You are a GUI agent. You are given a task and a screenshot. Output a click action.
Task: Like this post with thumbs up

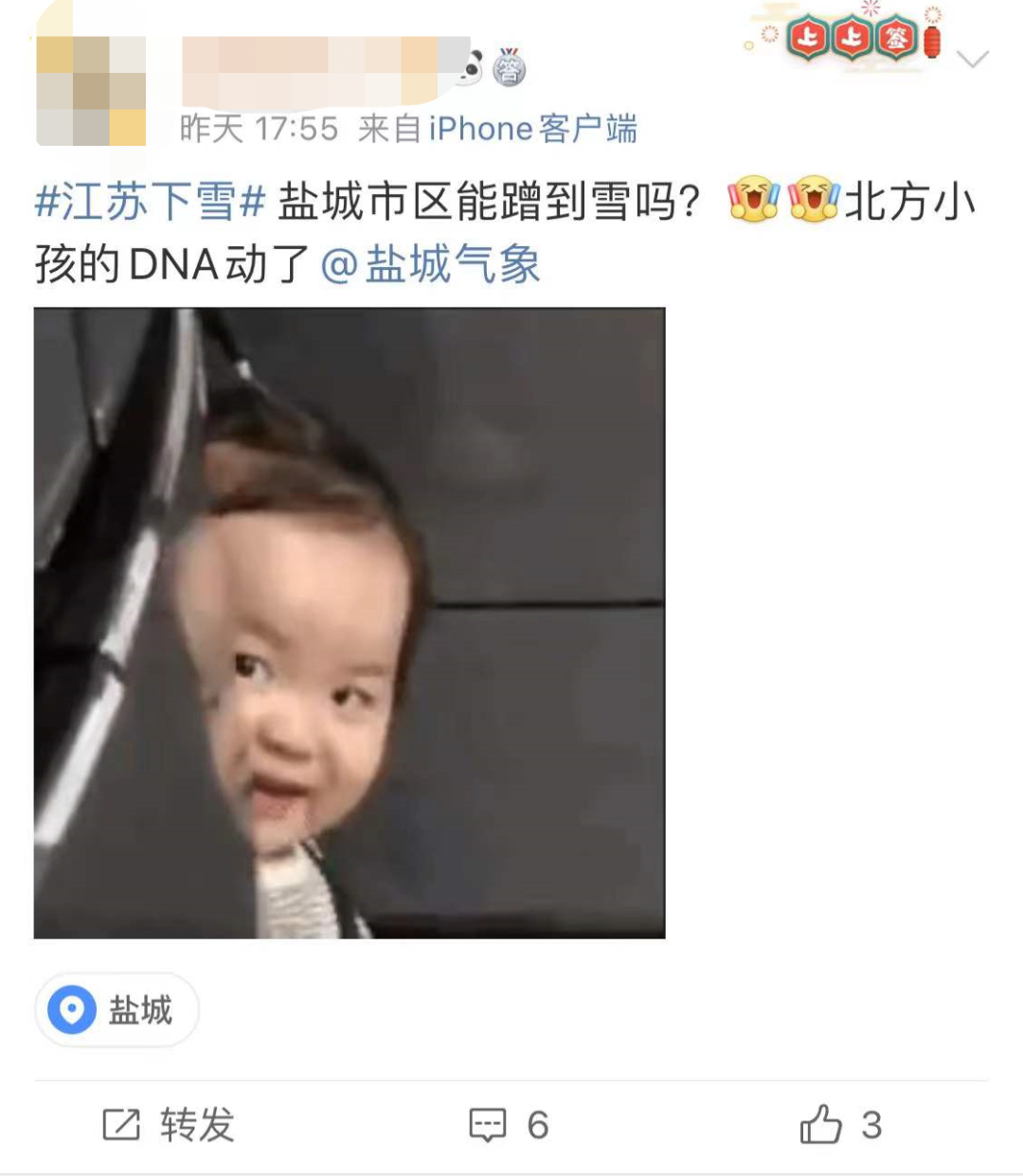839,1125
